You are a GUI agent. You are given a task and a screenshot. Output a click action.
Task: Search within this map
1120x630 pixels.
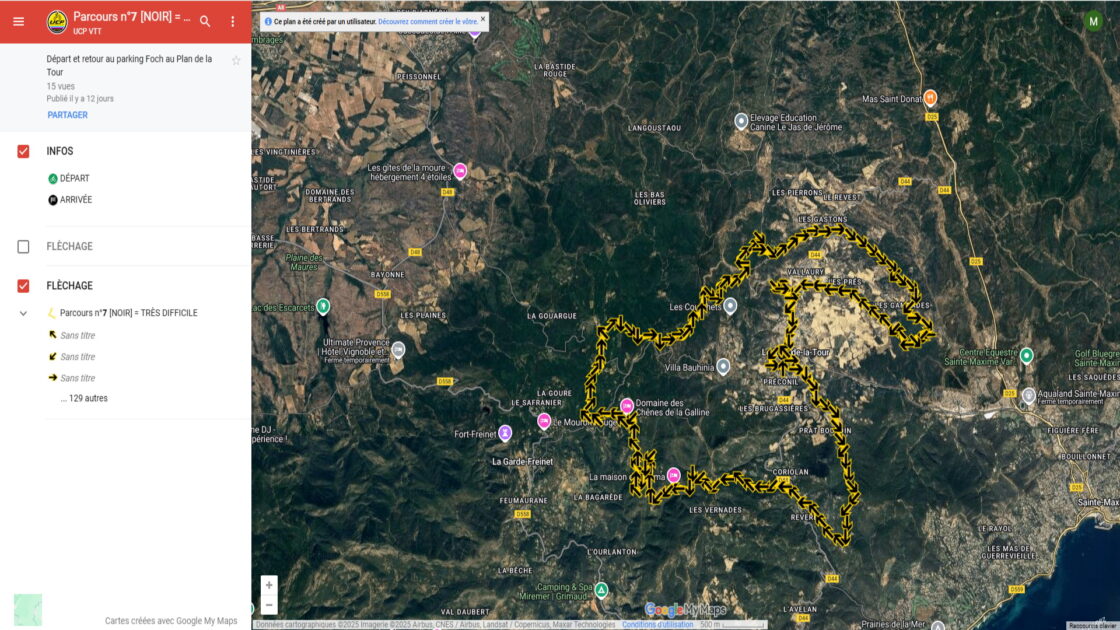pos(205,21)
